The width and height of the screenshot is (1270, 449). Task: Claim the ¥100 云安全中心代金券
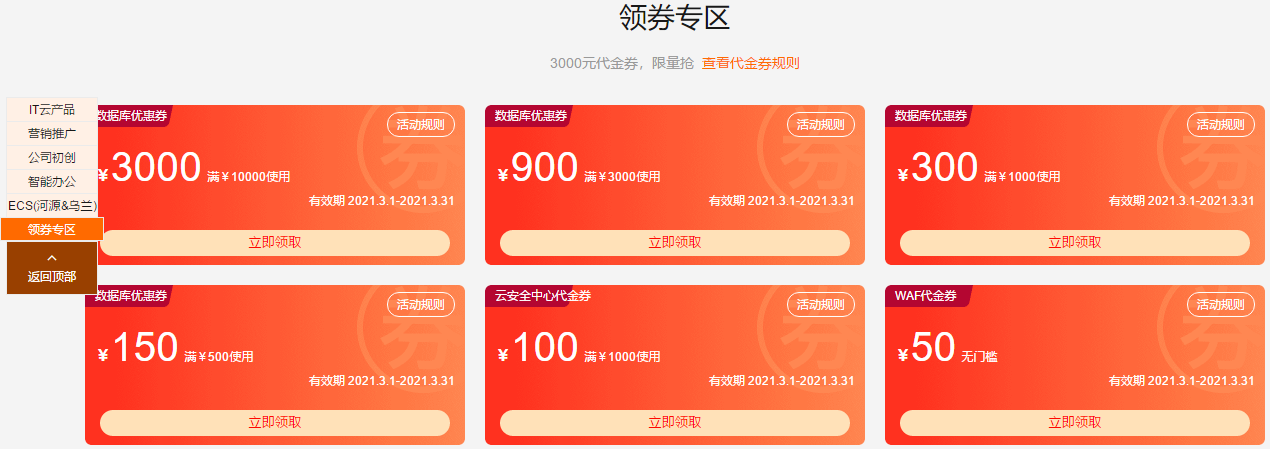click(675, 422)
